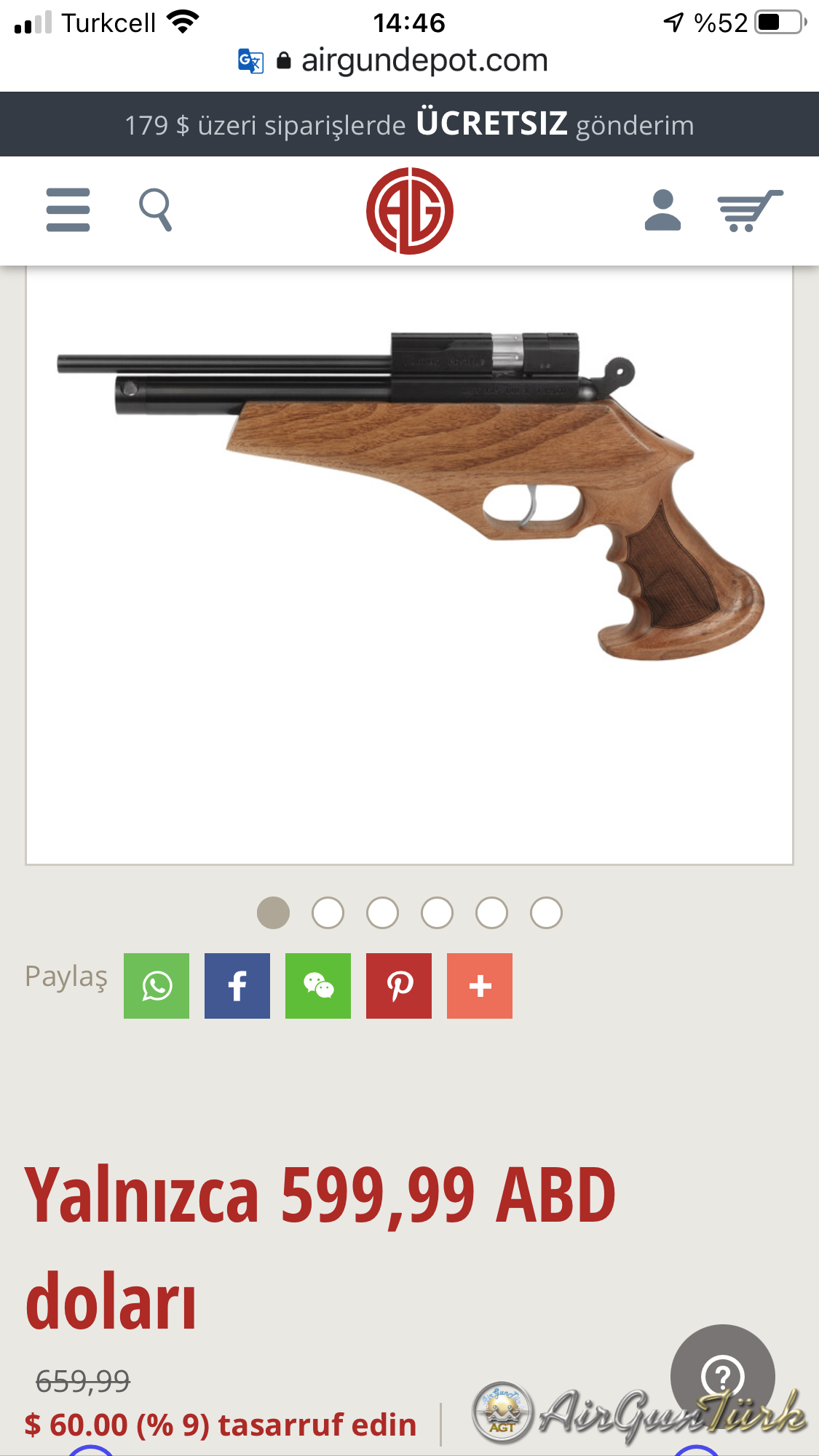819x1456 pixels.
Task: Open the page translate icon
Action: click(250, 60)
